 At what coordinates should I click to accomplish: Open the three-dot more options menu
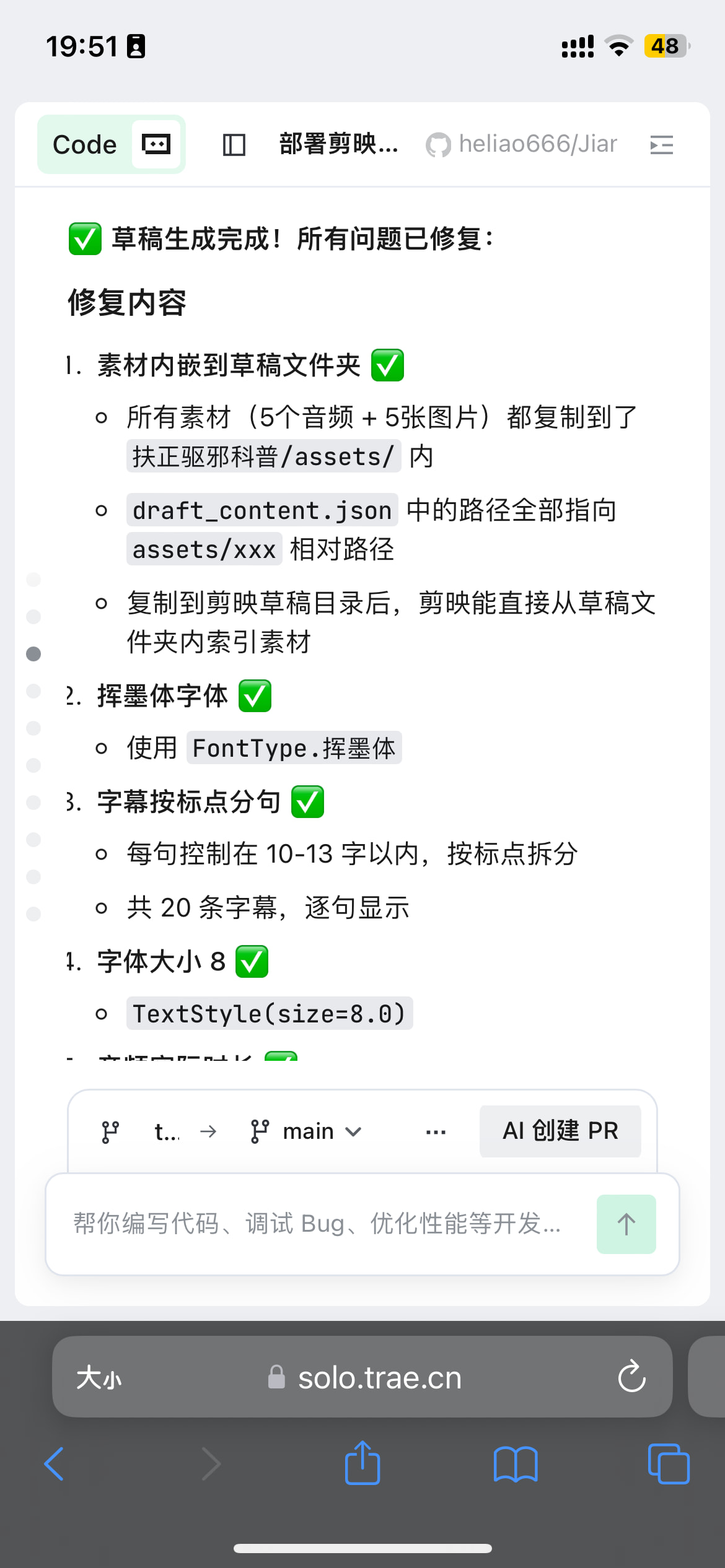[436, 1131]
